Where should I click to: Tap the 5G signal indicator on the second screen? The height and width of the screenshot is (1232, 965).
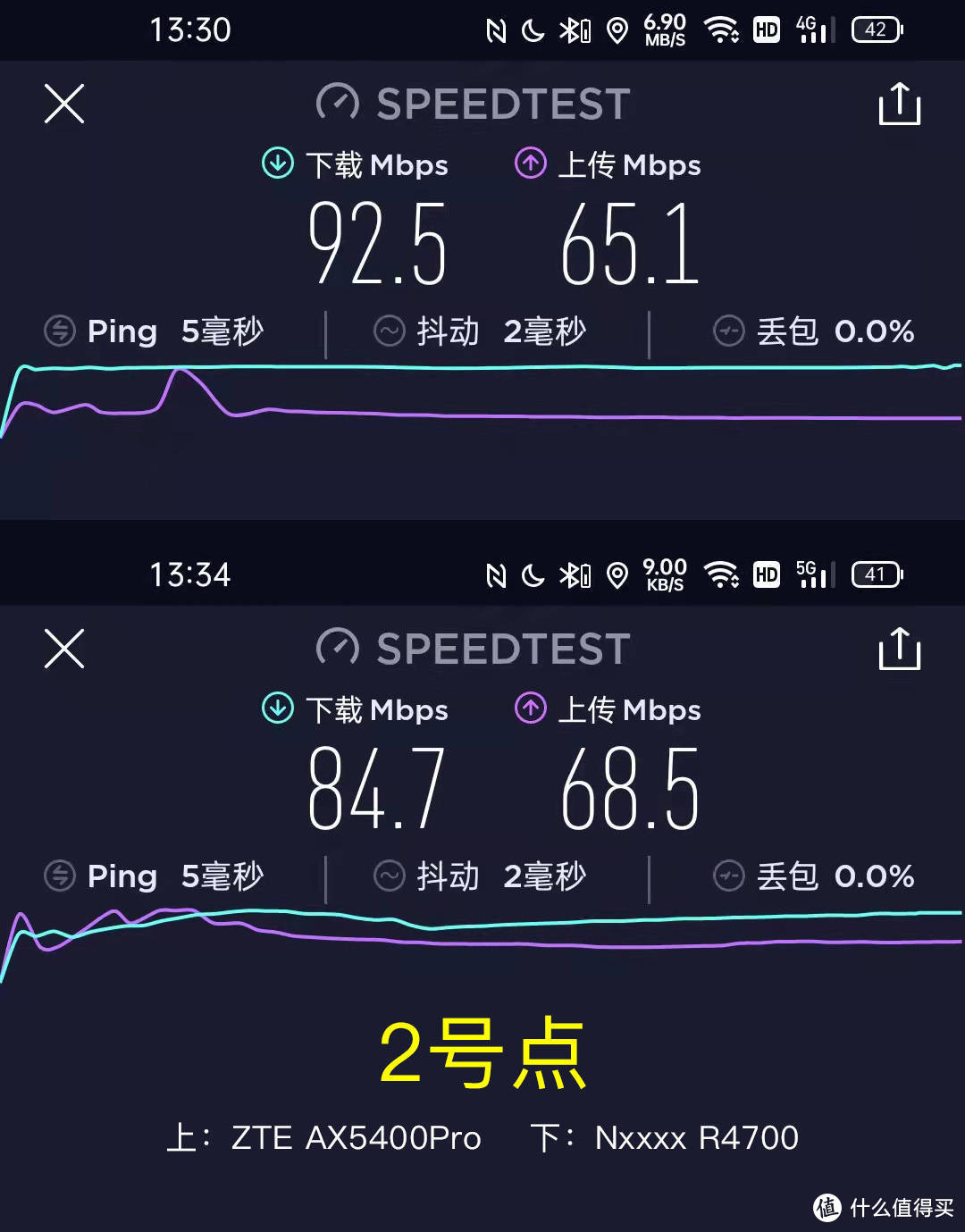pyautogui.click(x=811, y=574)
